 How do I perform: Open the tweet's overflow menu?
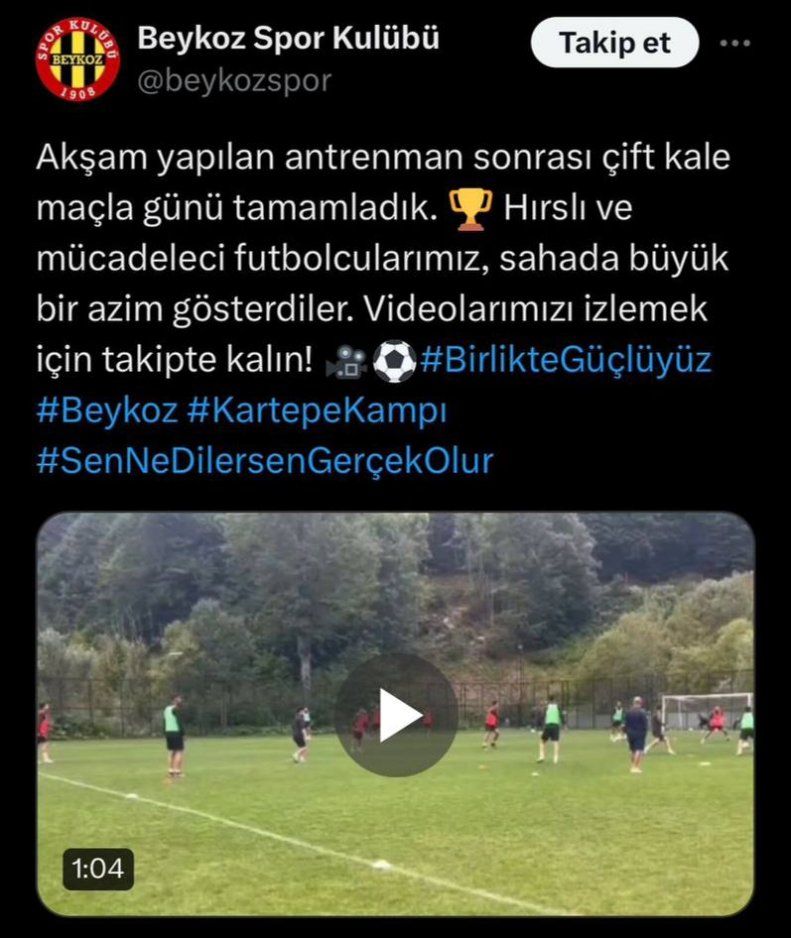(x=736, y=43)
